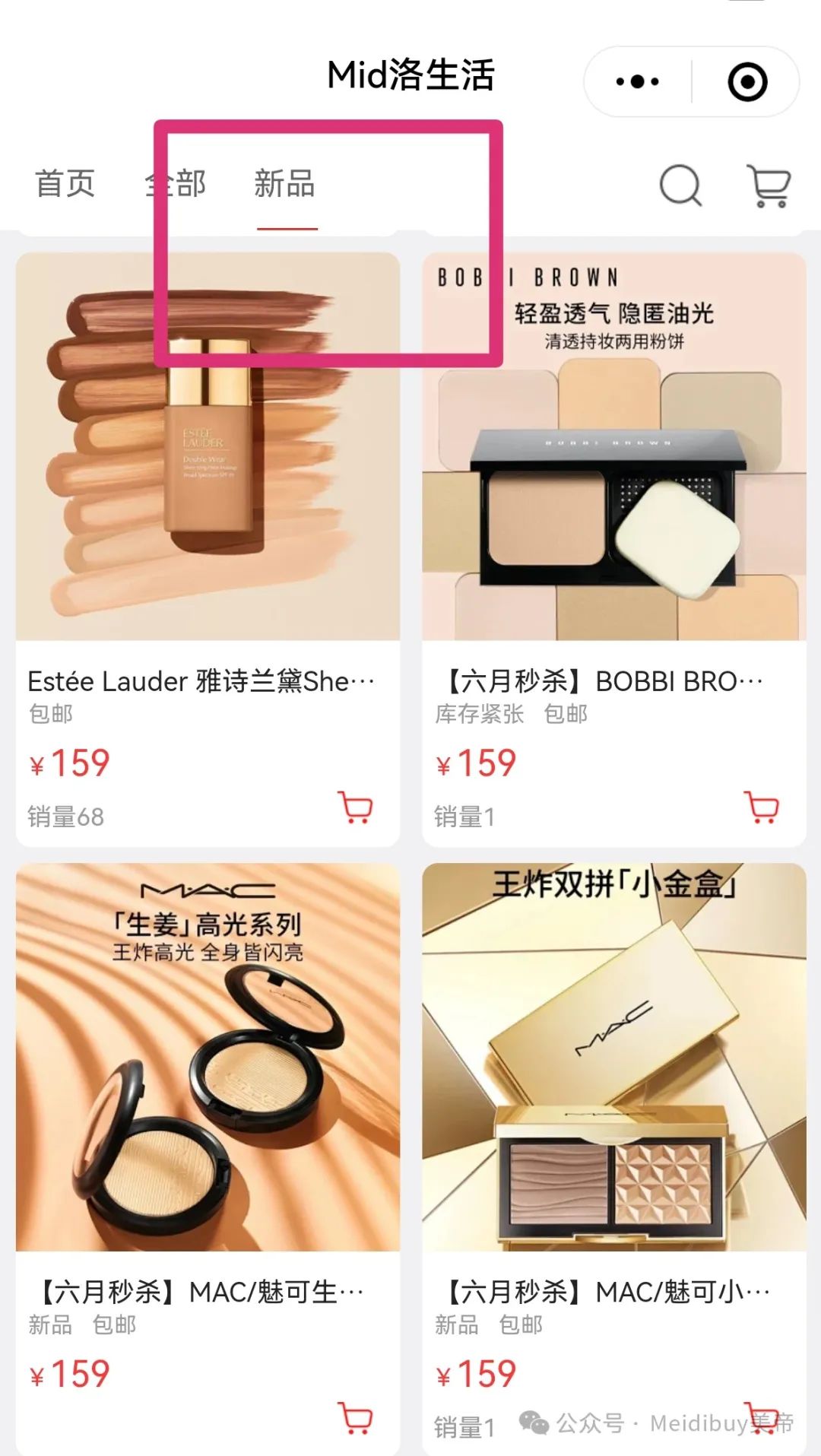Switch to the 全部 tab
Screen dimensions: 821x1456
pyautogui.click(x=176, y=184)
